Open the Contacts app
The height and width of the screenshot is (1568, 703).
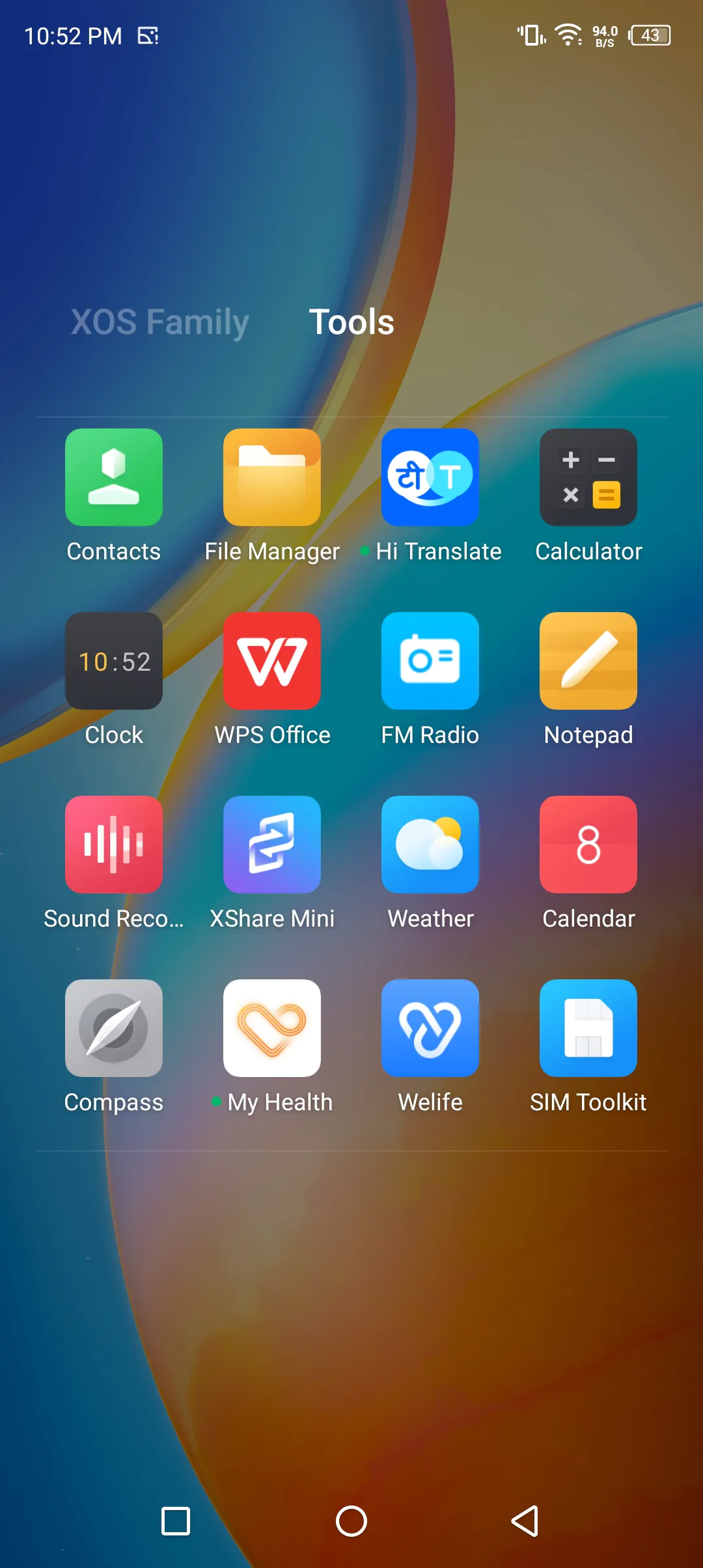pyautogui.click(x=114, y=477)
